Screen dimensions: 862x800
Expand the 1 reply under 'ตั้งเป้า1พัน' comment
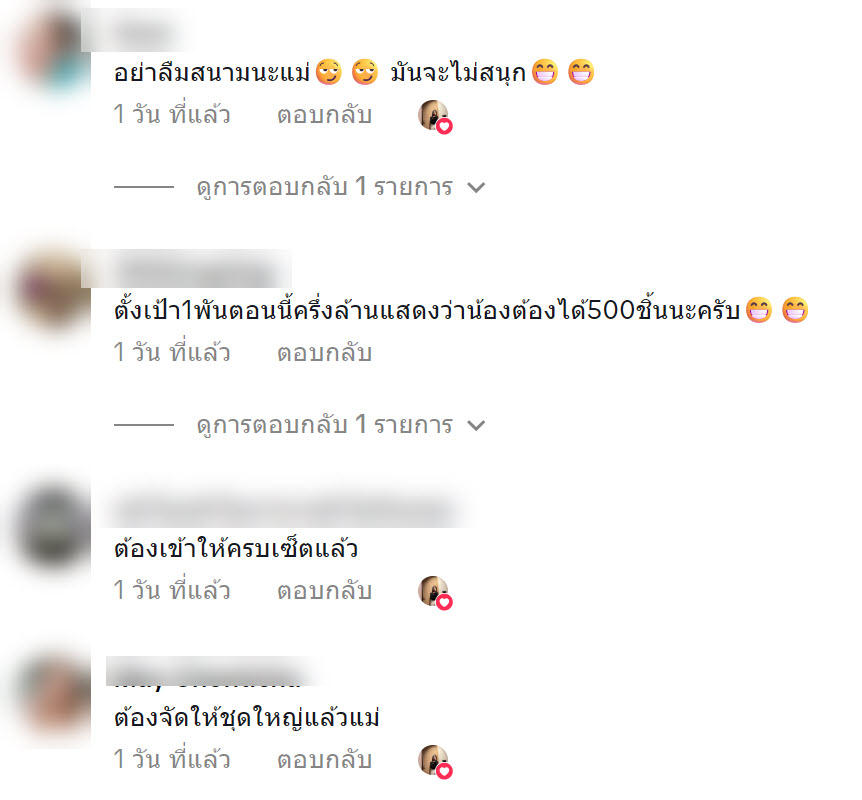tap(340, 425)
